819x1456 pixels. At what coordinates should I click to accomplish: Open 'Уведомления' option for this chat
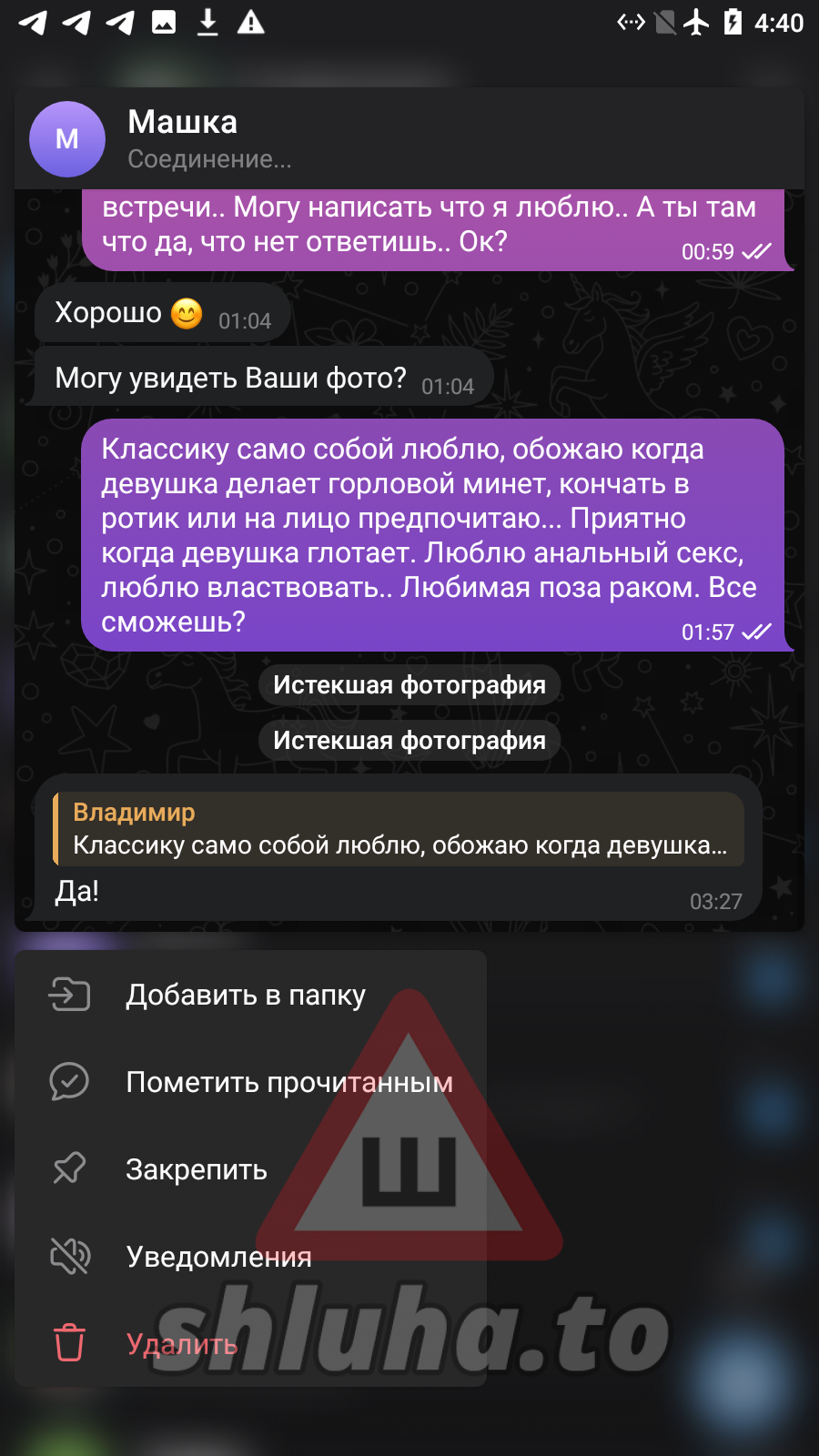point(218,1257)
